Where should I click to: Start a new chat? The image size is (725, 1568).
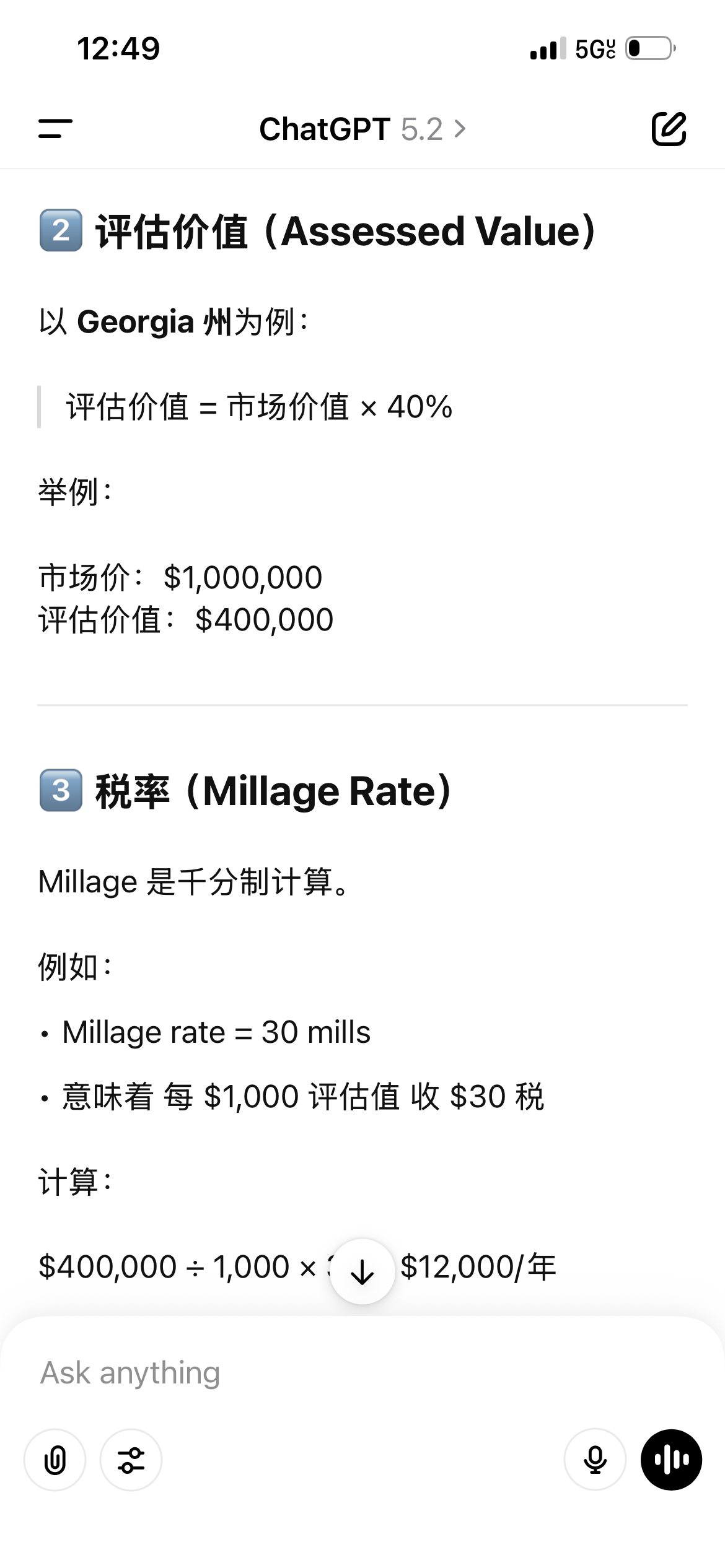click(669, 129)
